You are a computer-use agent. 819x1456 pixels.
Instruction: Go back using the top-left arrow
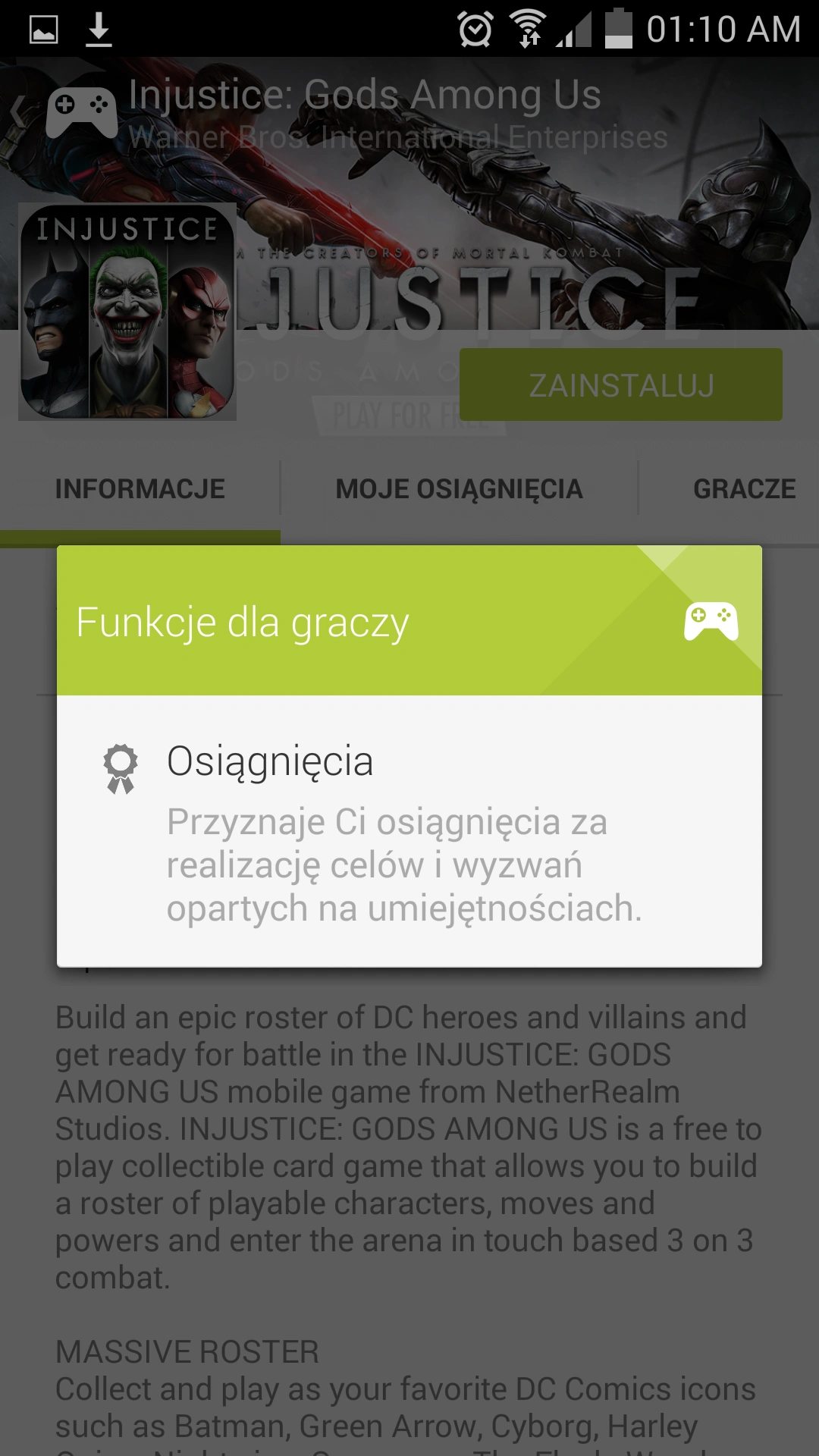[x=18, y=112]
